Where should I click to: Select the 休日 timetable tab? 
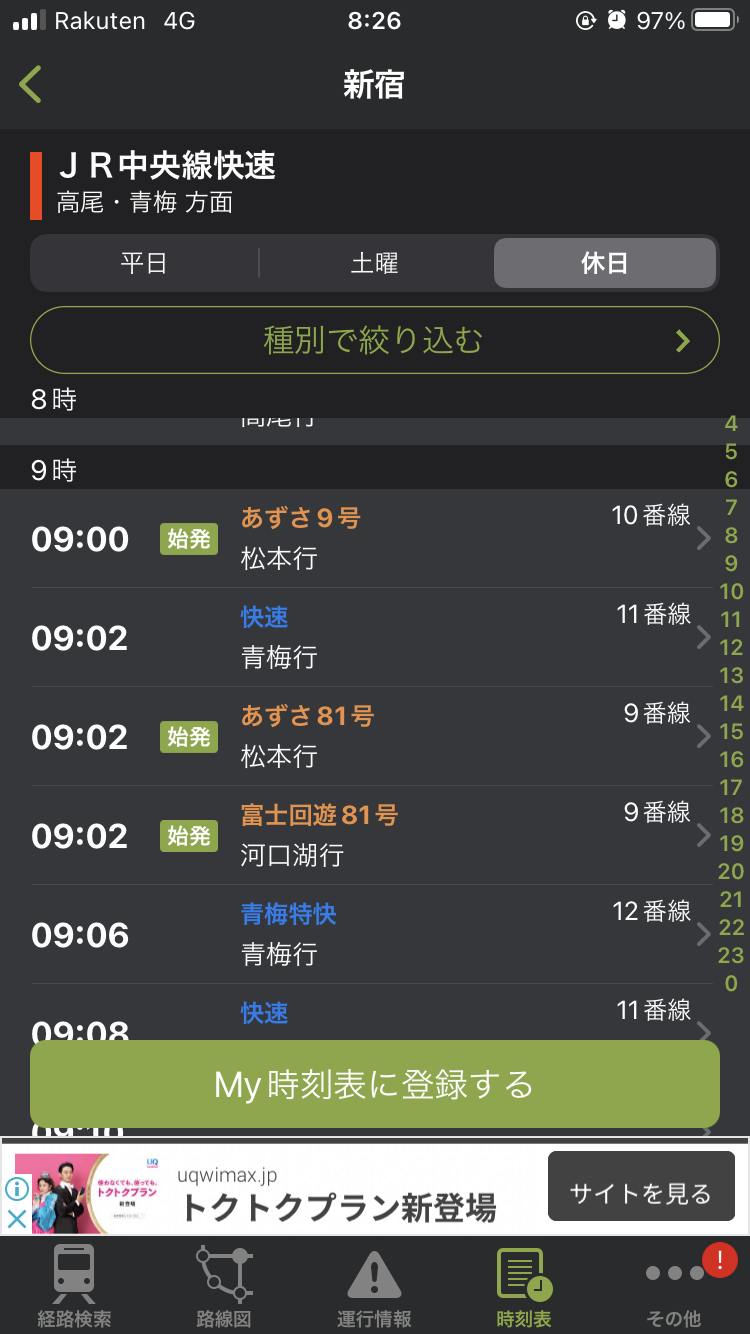tap(604, 263)
